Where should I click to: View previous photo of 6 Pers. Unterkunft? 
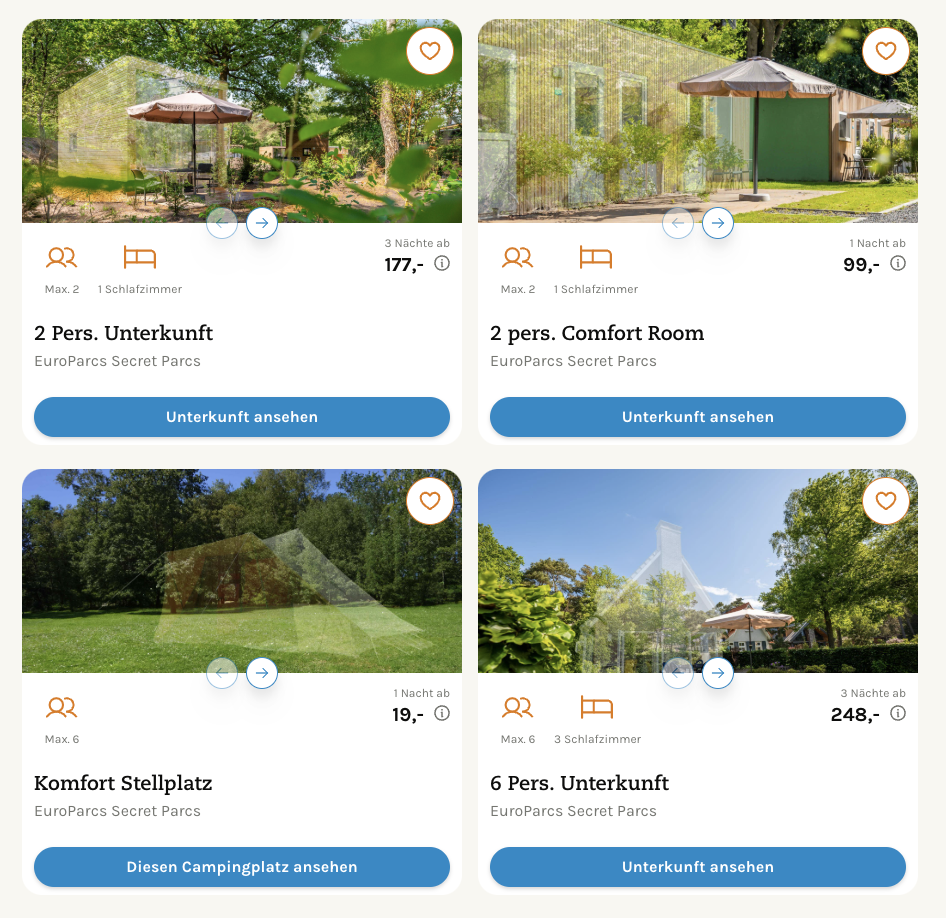tap(678, 673)
